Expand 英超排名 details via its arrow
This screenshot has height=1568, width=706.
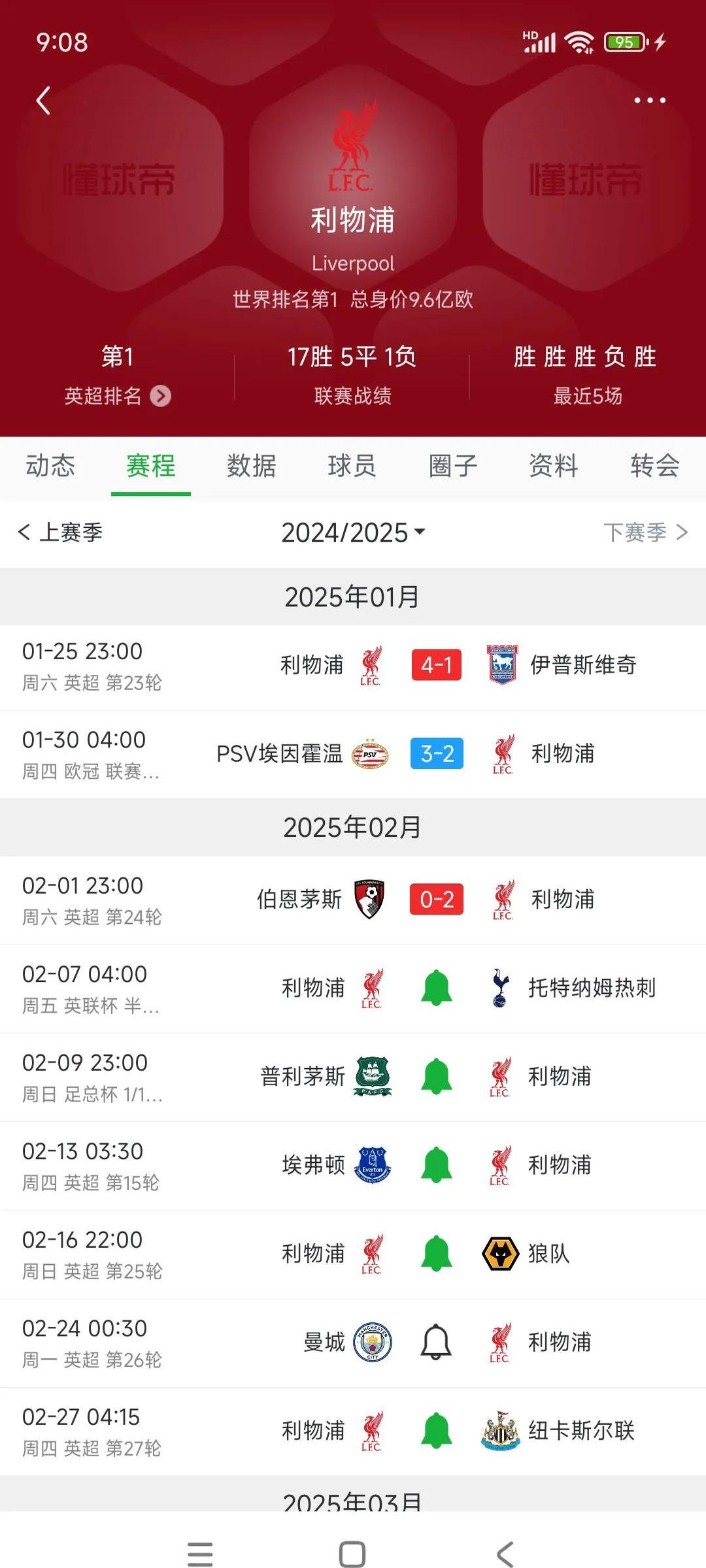(x=160, y=397)
